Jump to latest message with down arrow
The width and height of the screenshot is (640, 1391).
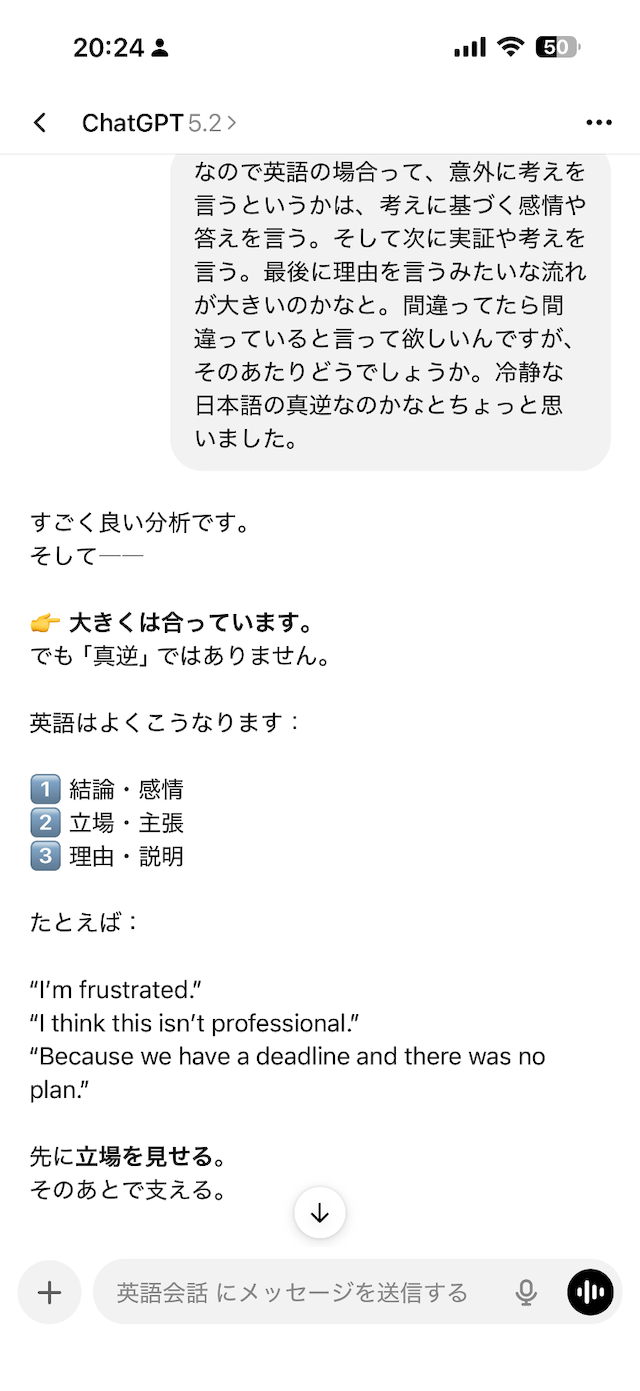[x=320, y=1213]
